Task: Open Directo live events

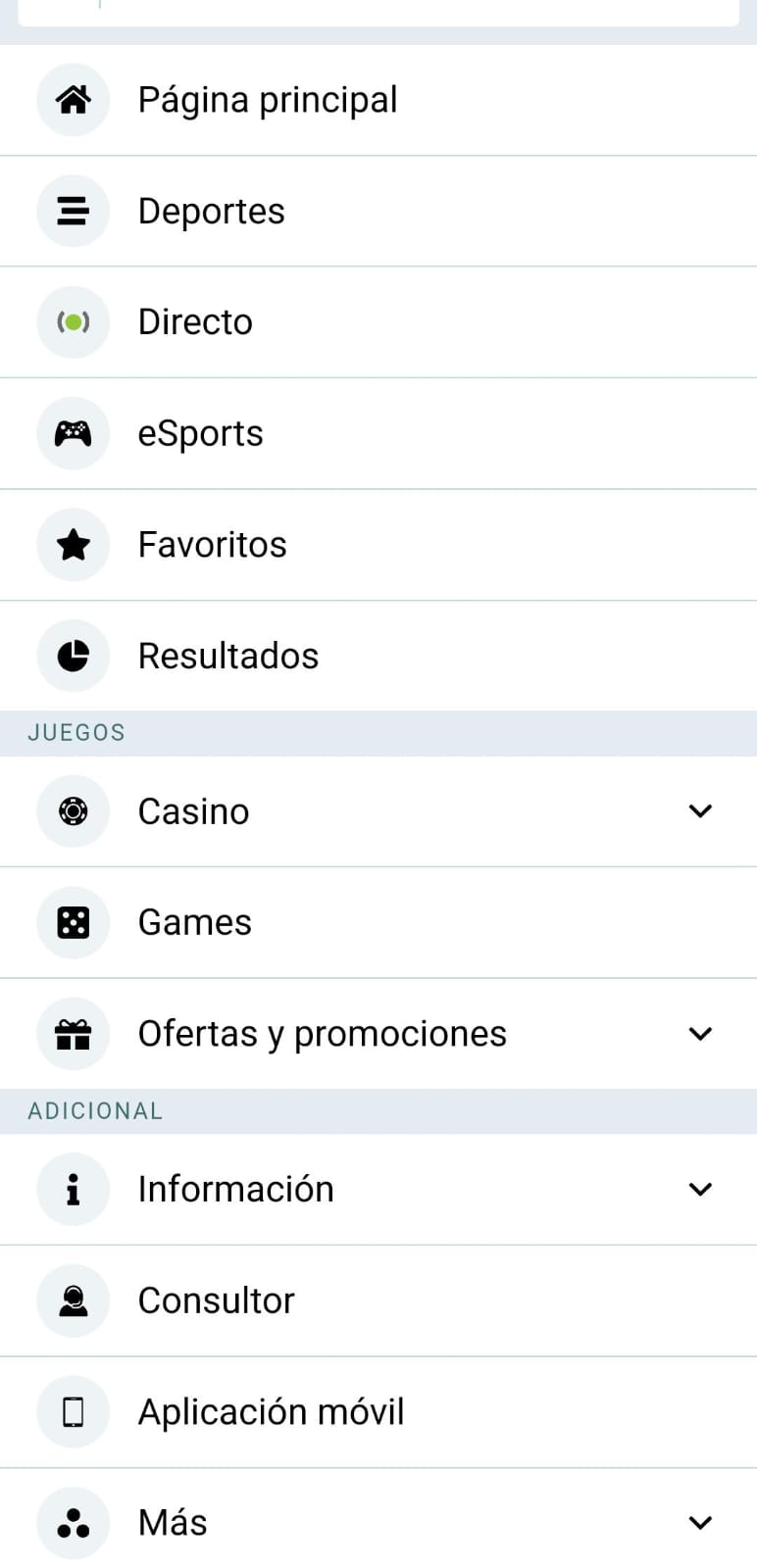Action: point(196,322)
